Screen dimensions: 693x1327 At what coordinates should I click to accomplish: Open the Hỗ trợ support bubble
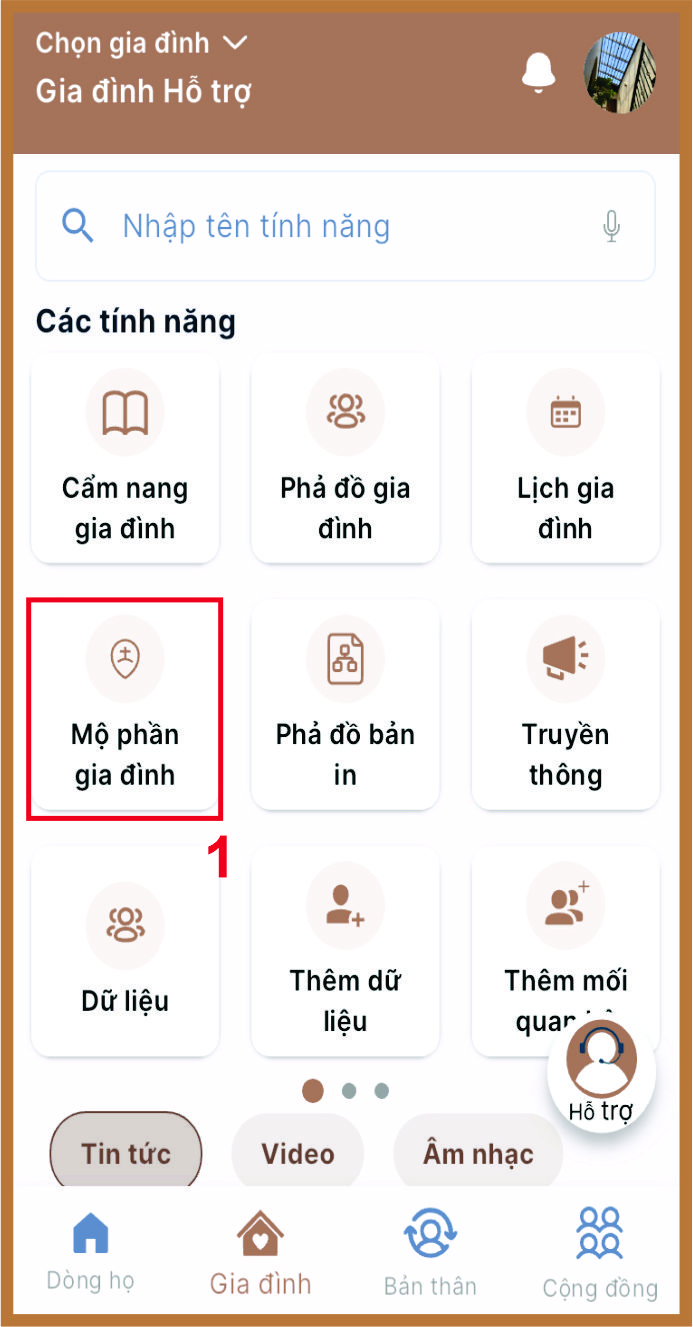tap(601, 1075)
